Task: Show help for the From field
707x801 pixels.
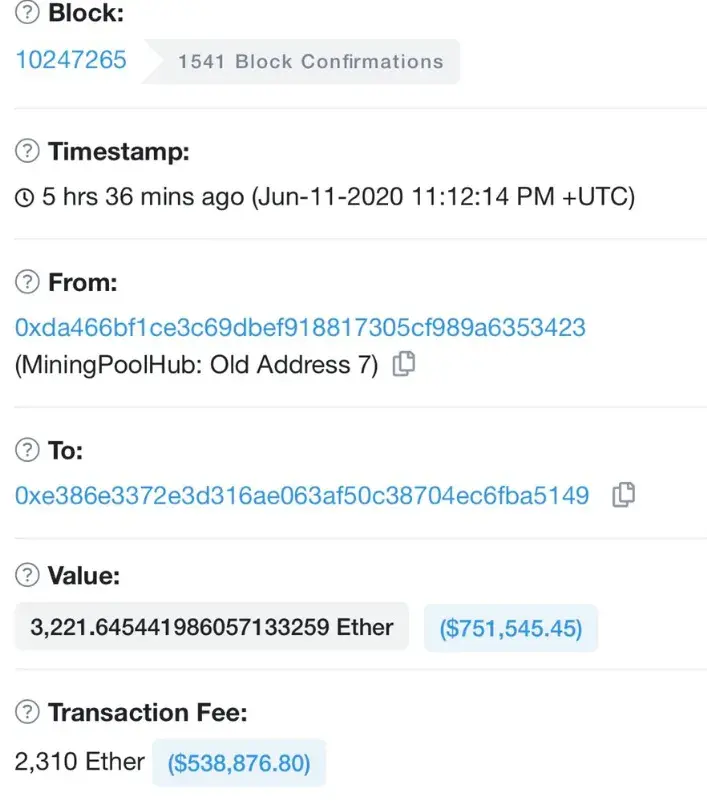Action: (x=28, y=283)
